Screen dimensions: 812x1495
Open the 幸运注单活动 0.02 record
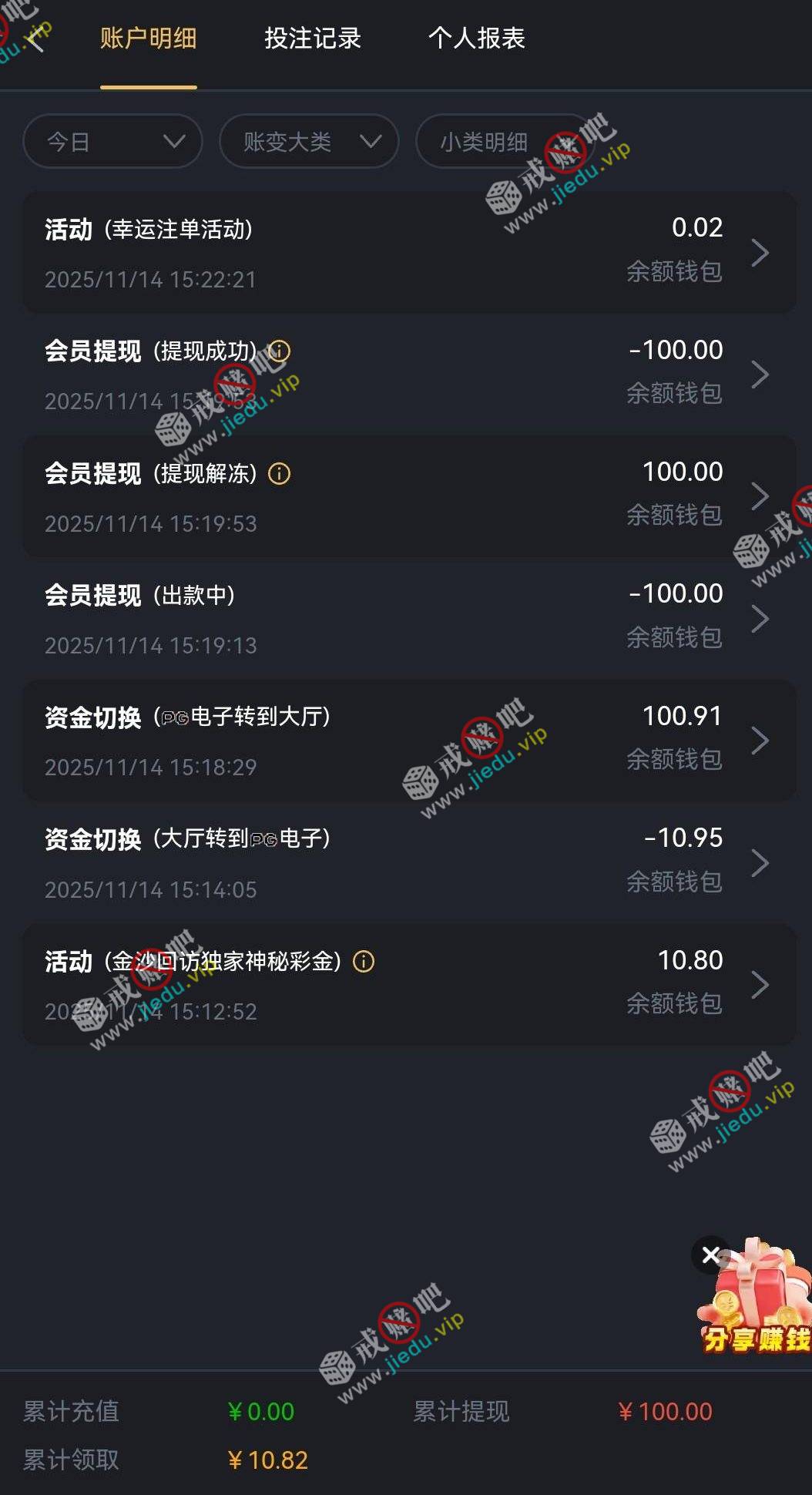pyautogui.click(x=408, y=253)
